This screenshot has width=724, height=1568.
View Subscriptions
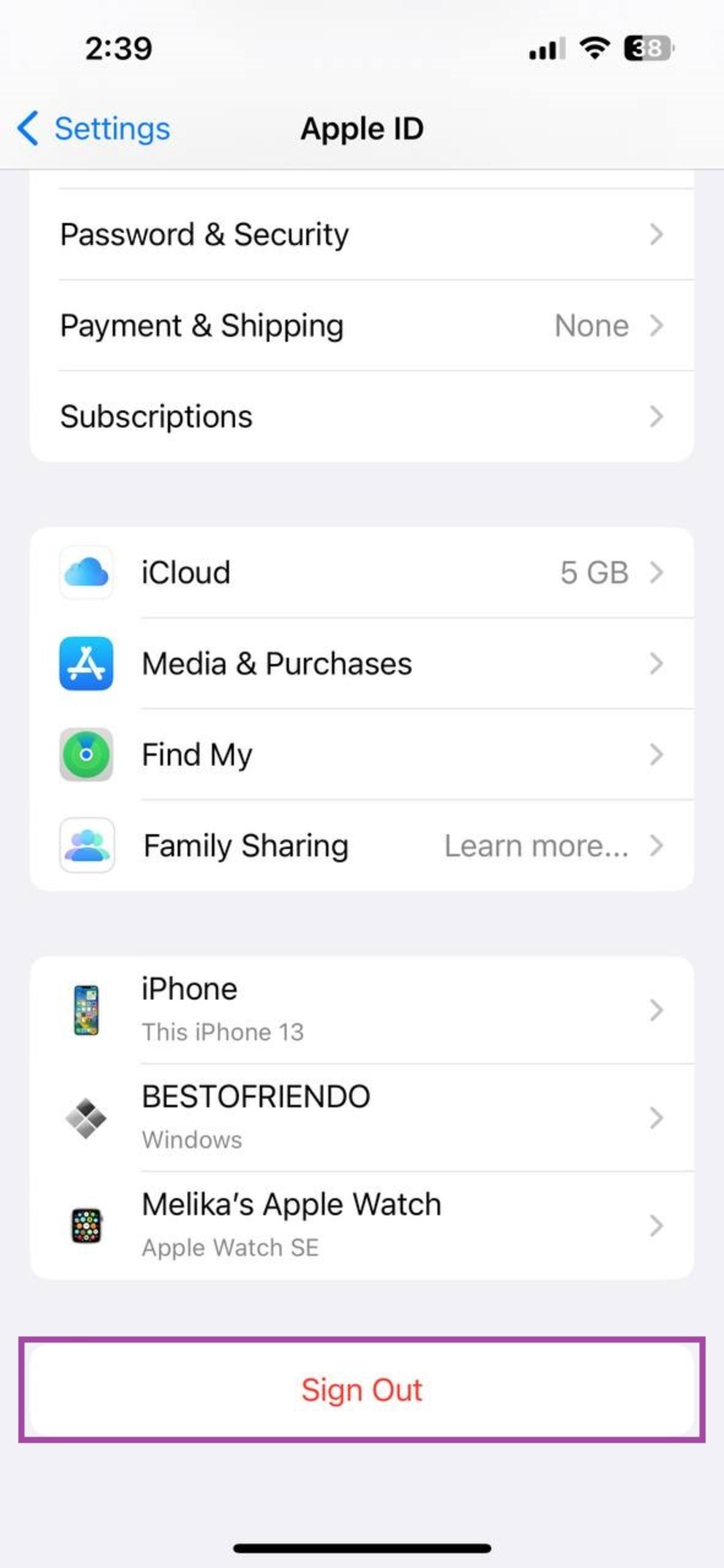point(362,417)
